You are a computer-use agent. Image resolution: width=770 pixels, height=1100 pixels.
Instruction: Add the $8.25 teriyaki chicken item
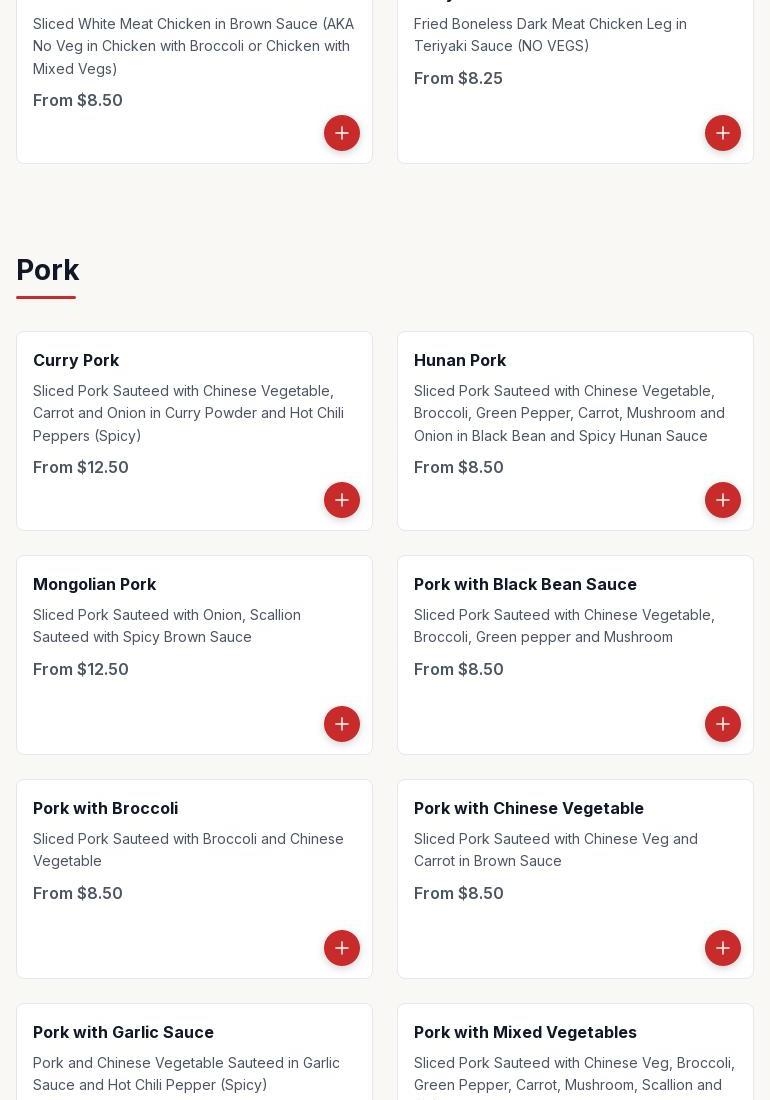pyautogui.click(x=723, y=133)
